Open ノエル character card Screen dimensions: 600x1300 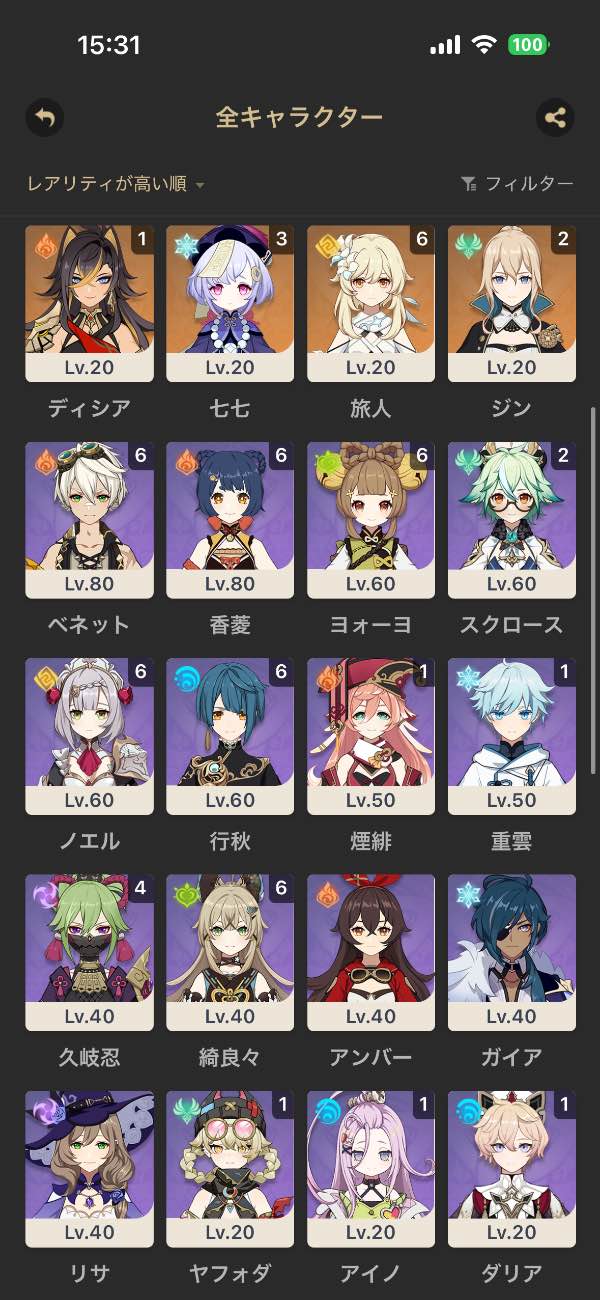(x=89, y=736)
